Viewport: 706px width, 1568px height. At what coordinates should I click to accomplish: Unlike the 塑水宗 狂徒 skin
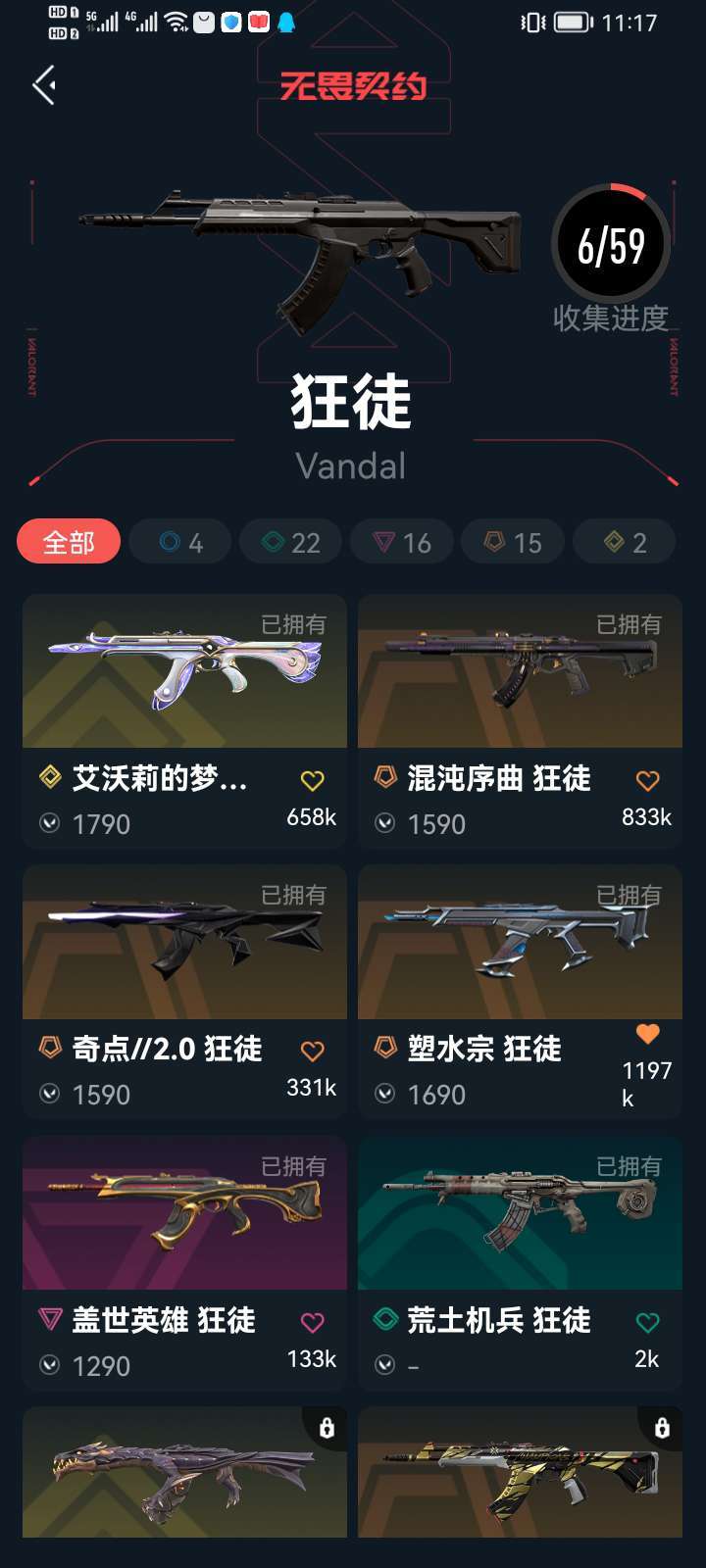[x=647, y=1034]
